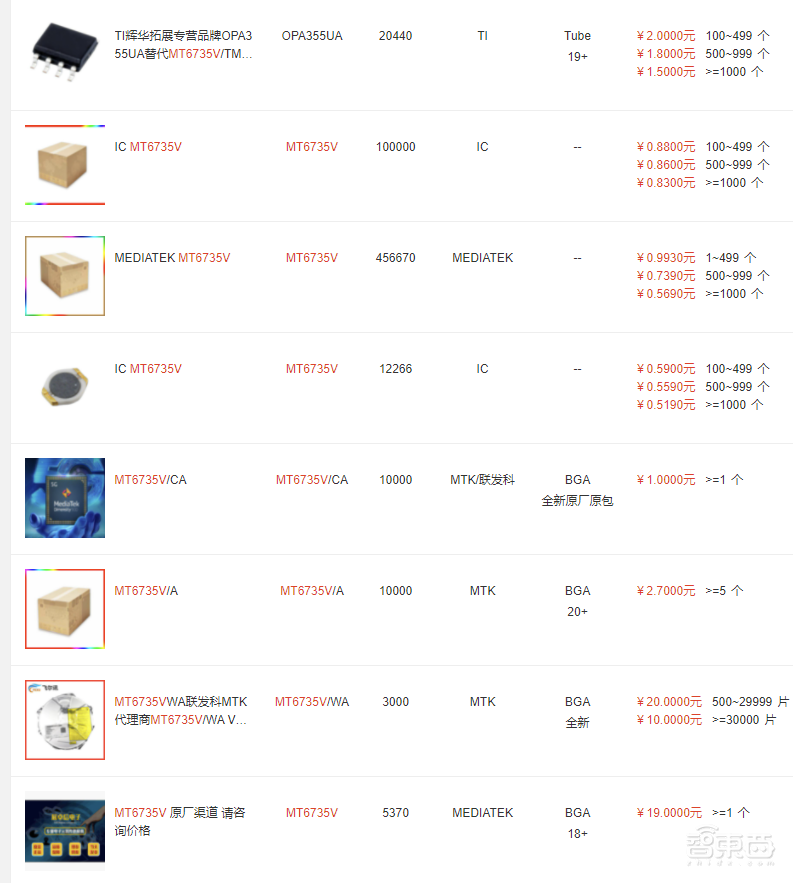The image size is (793, 883).
Task: Open the MT6735VWA联发科MTK代理商 listing
Action: point(181,711)
